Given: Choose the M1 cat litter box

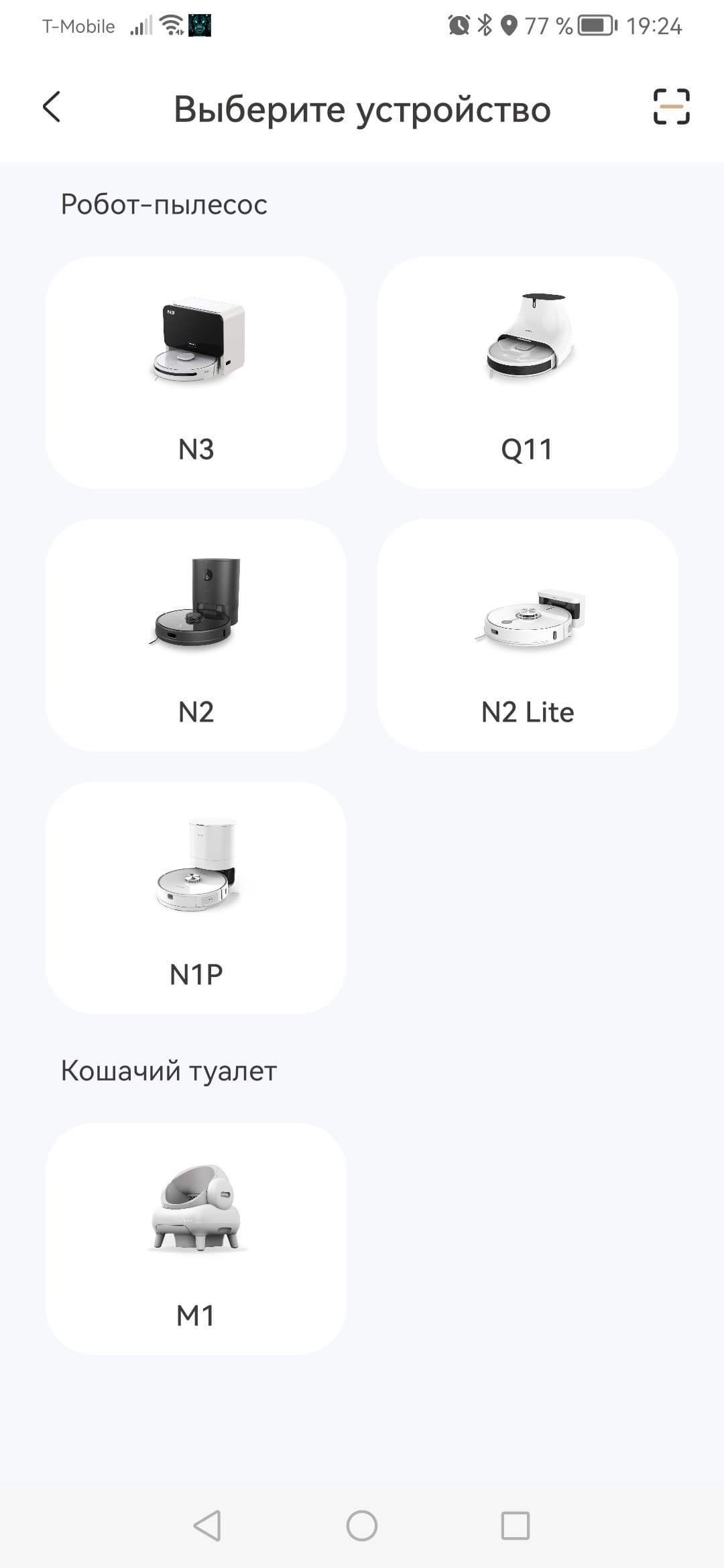Looking at the screenshot, I should (196, 1240).
